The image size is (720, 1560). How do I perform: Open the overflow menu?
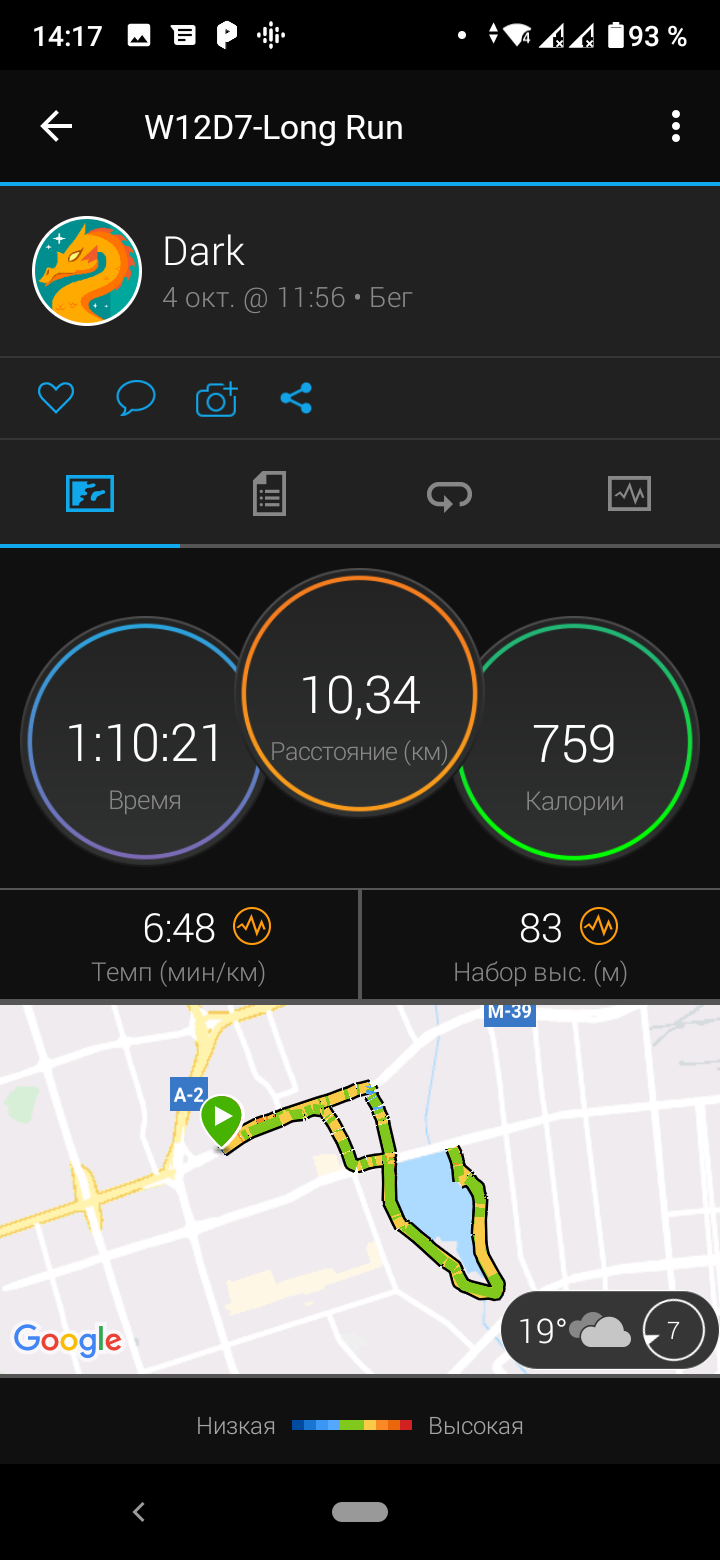[676, 127]
